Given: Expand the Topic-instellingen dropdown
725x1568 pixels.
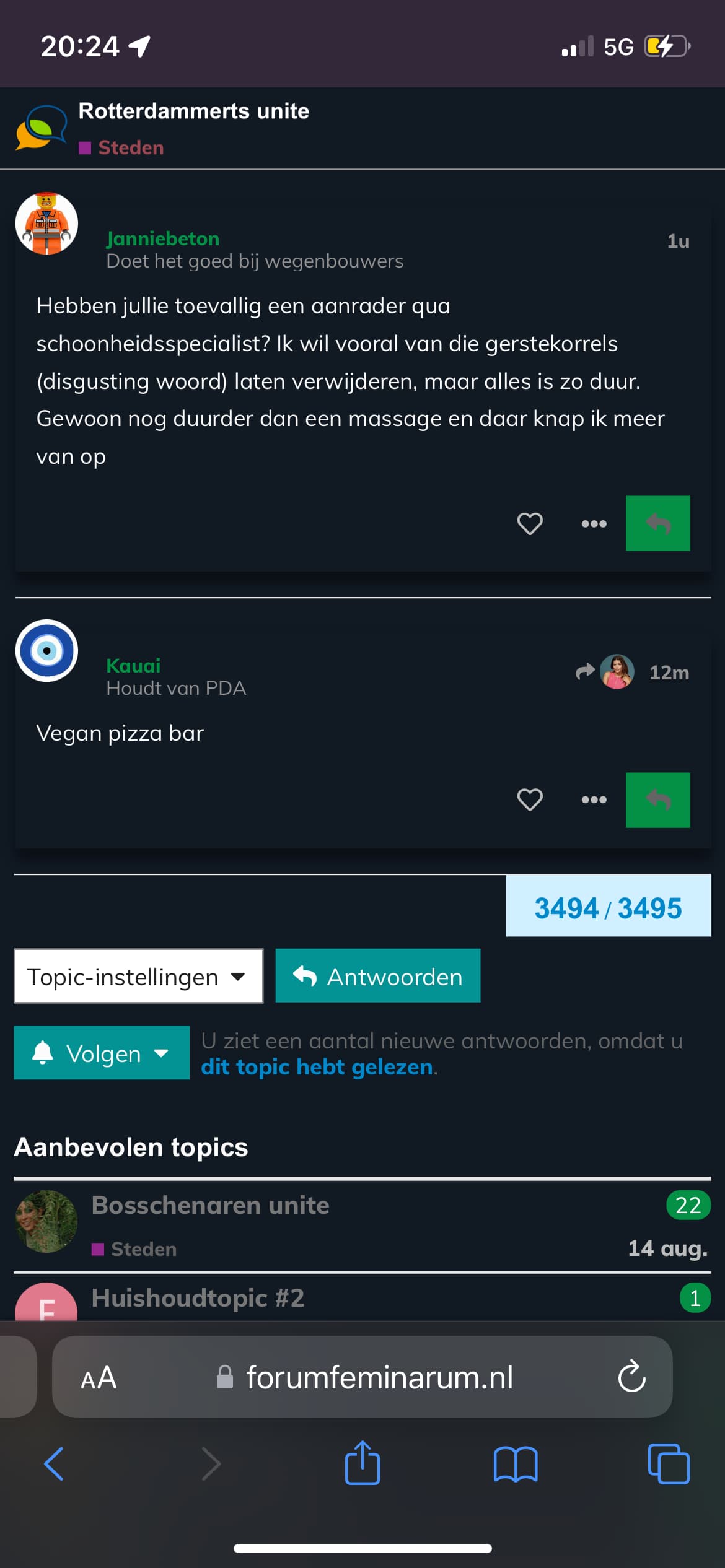Looking at the screenshot, I should [x=139, y=976].
